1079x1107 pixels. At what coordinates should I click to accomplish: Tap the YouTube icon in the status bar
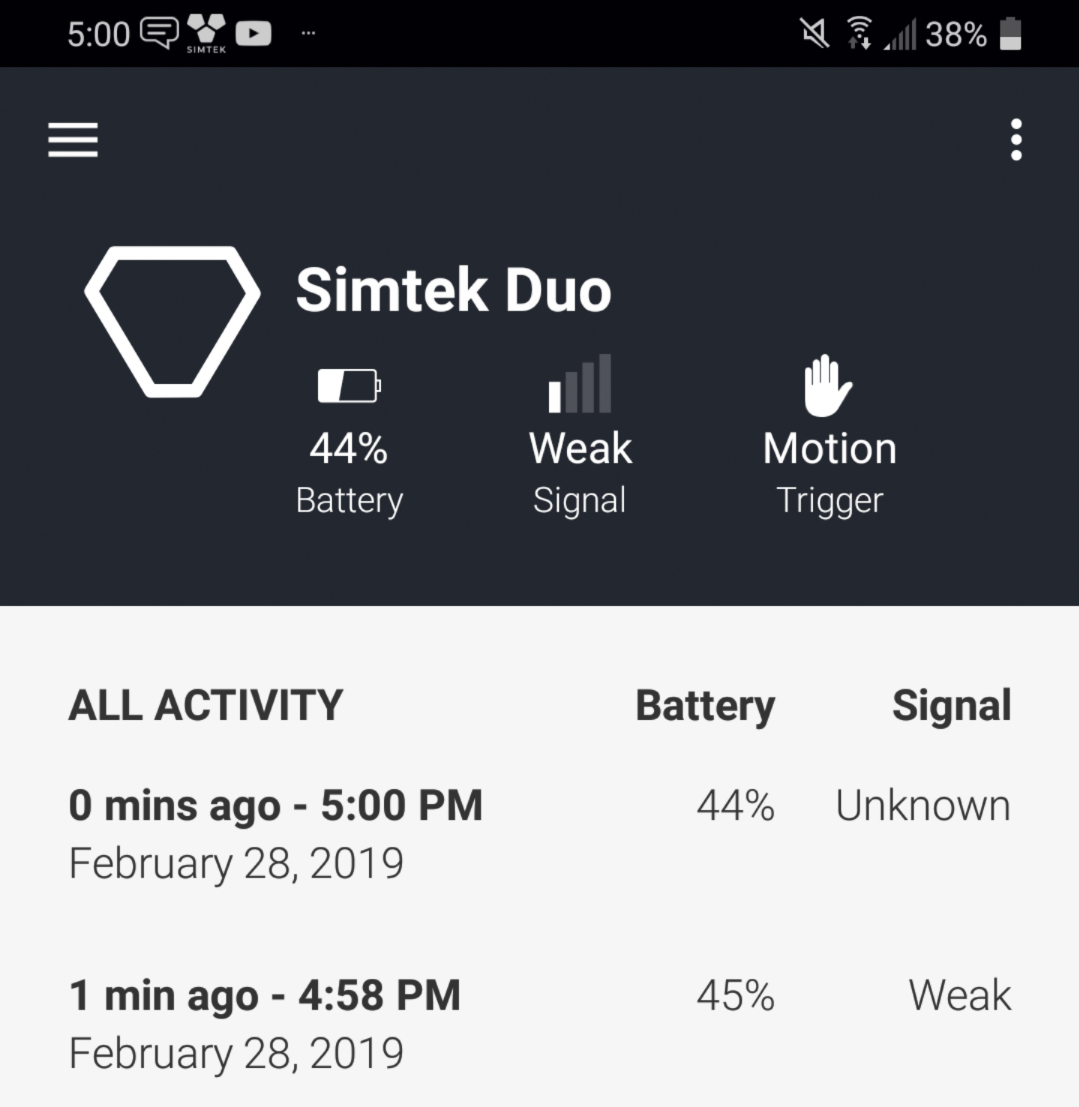(x=252, y=33)
